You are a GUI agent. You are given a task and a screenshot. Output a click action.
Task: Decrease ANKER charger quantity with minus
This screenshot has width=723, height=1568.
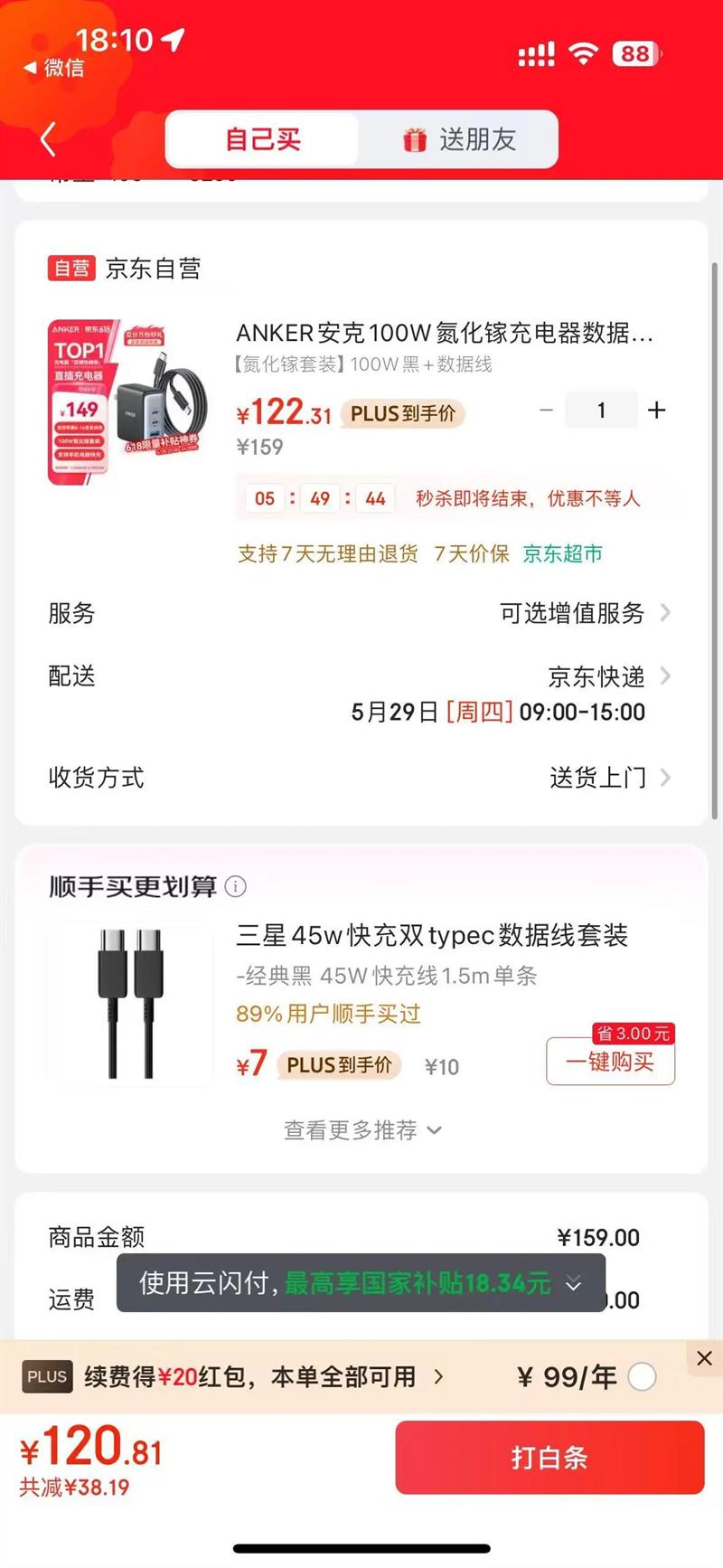(546, 411)
